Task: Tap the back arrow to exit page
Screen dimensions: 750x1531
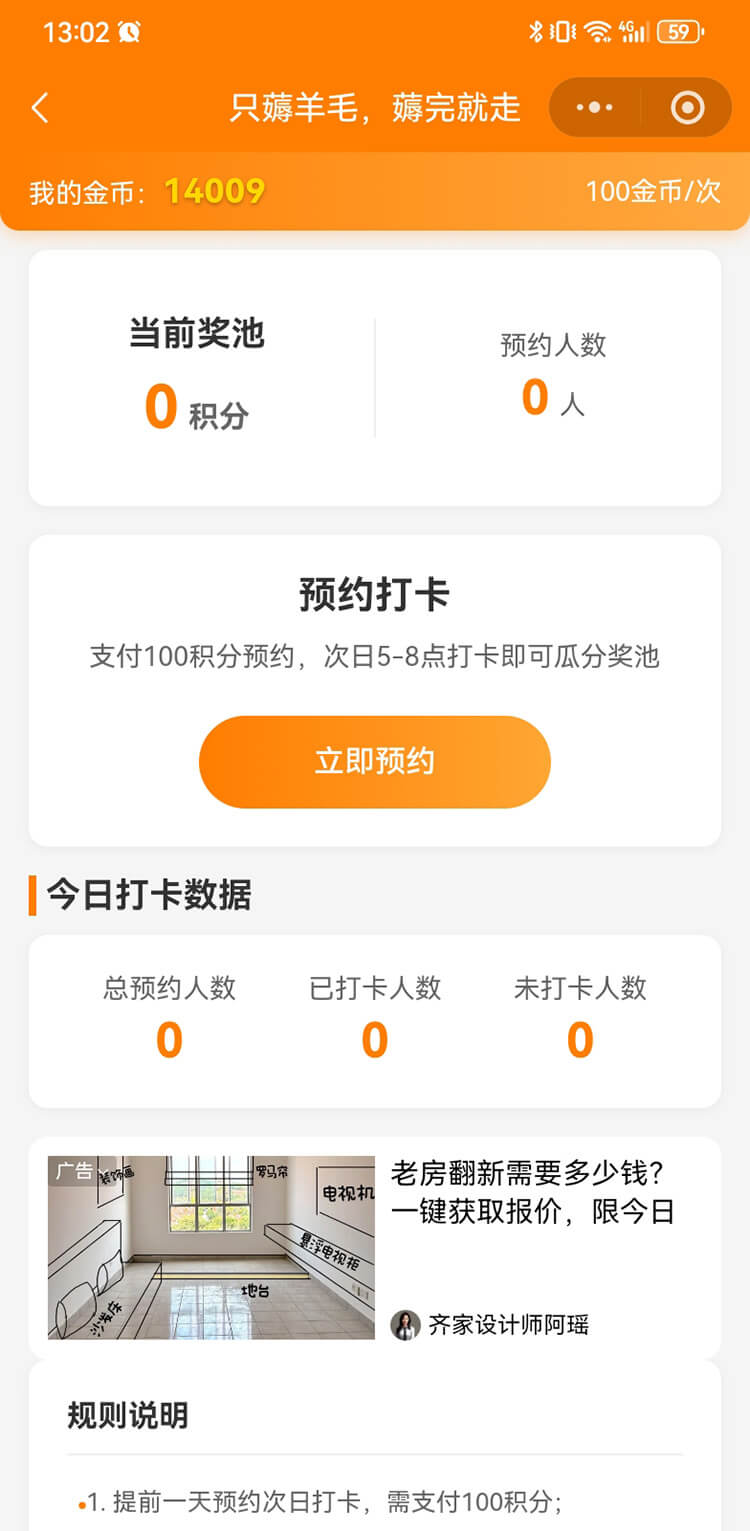Action: pos(40,107)
